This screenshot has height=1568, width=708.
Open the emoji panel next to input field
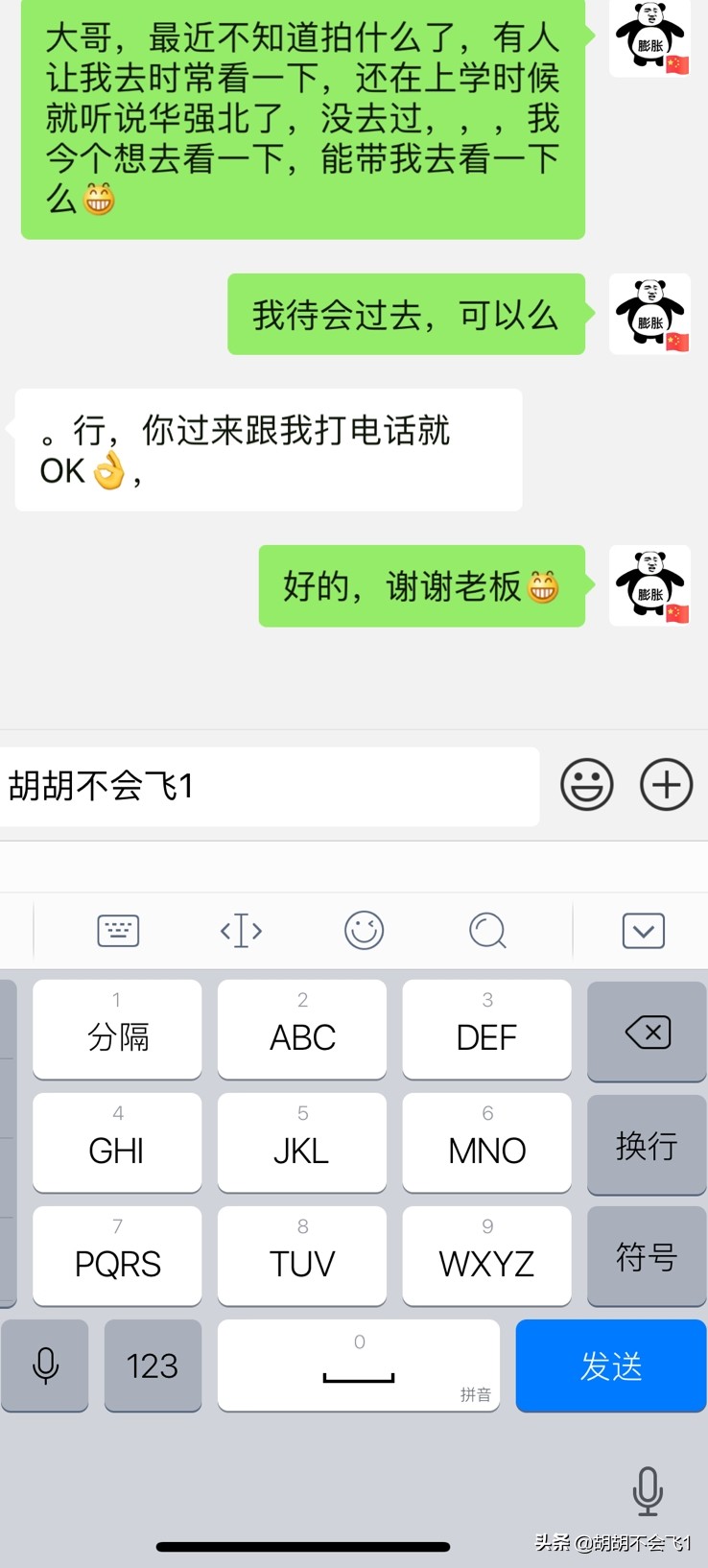(587, 784)
